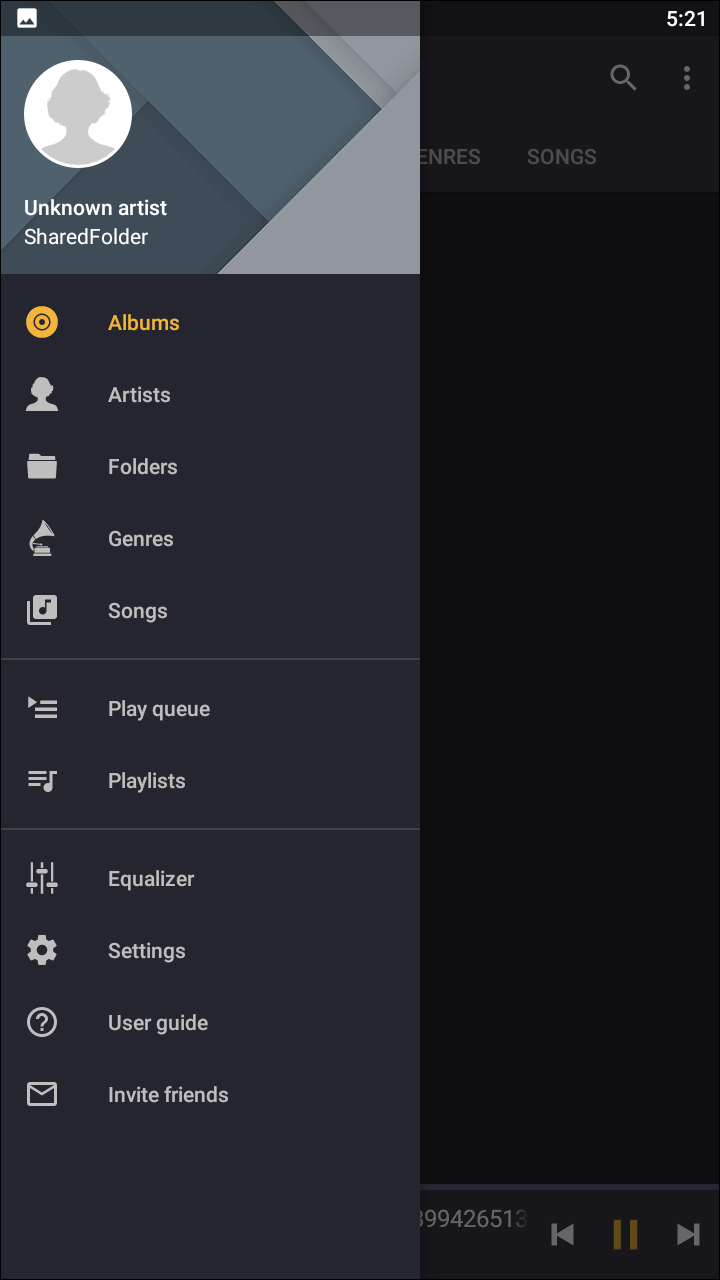Tap the search magnifier icon

click(x=623, y=78)
